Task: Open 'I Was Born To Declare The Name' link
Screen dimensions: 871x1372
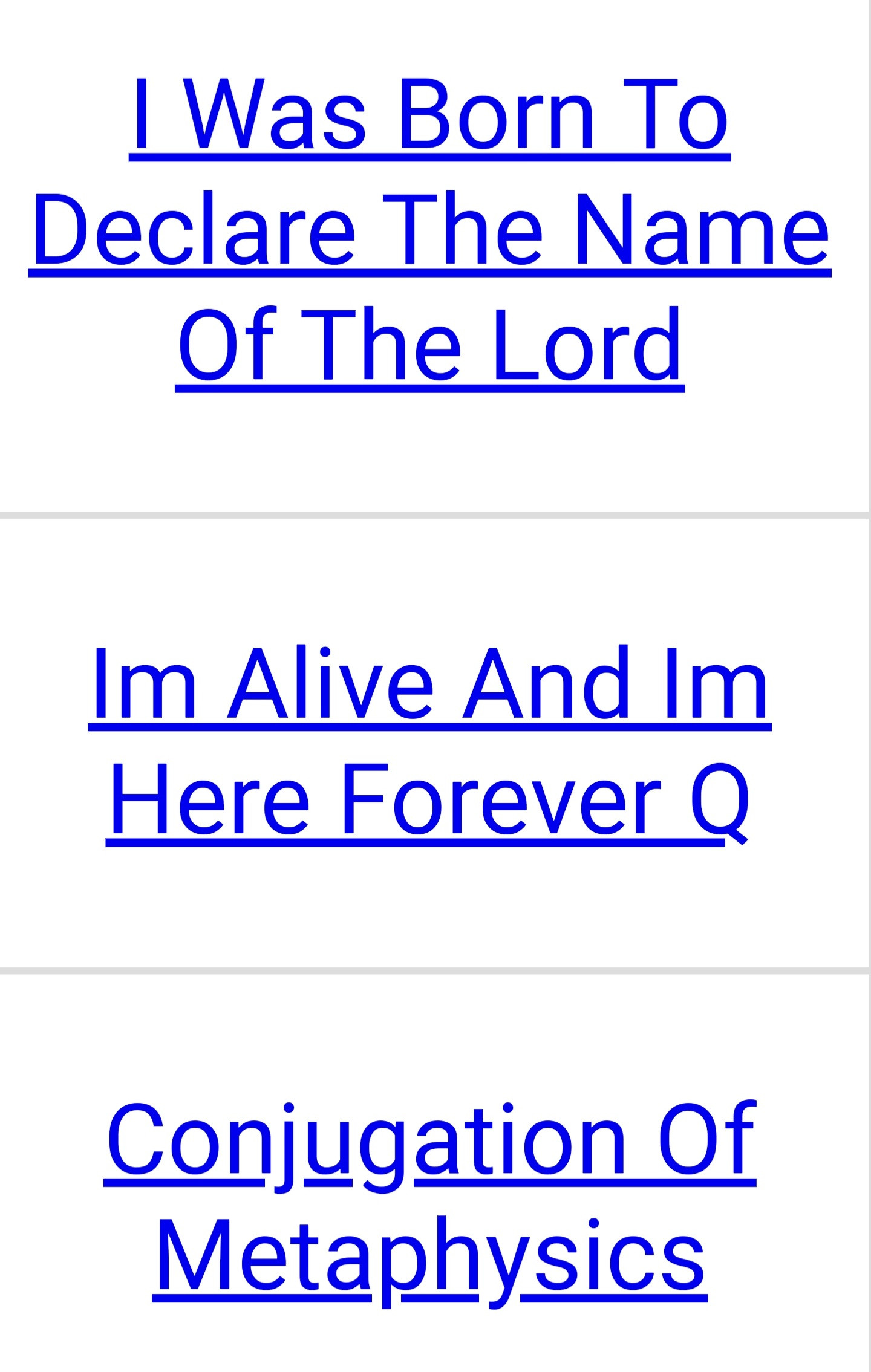Action: [429, 230]
